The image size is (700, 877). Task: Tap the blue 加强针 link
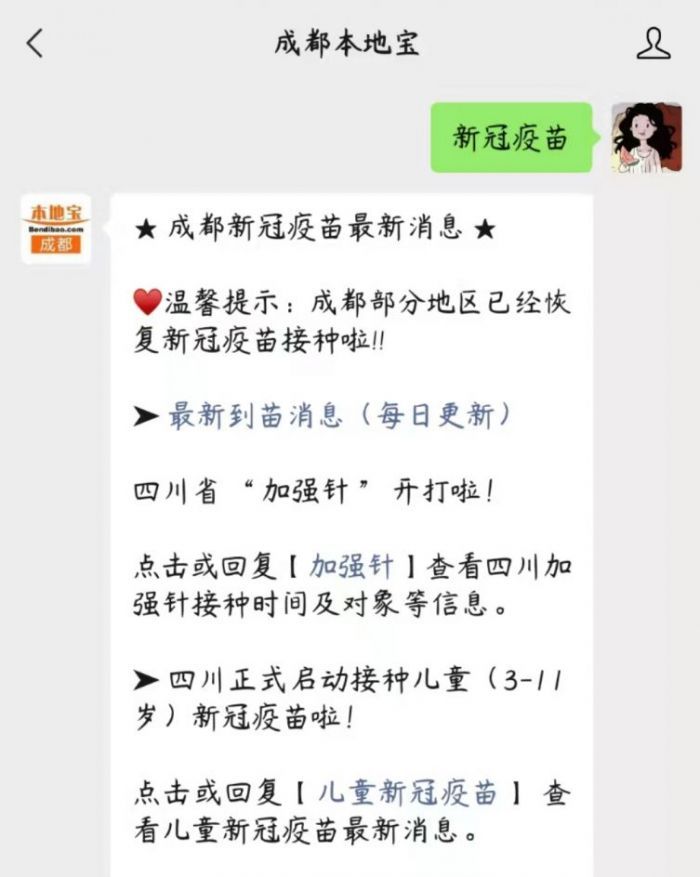351,566
